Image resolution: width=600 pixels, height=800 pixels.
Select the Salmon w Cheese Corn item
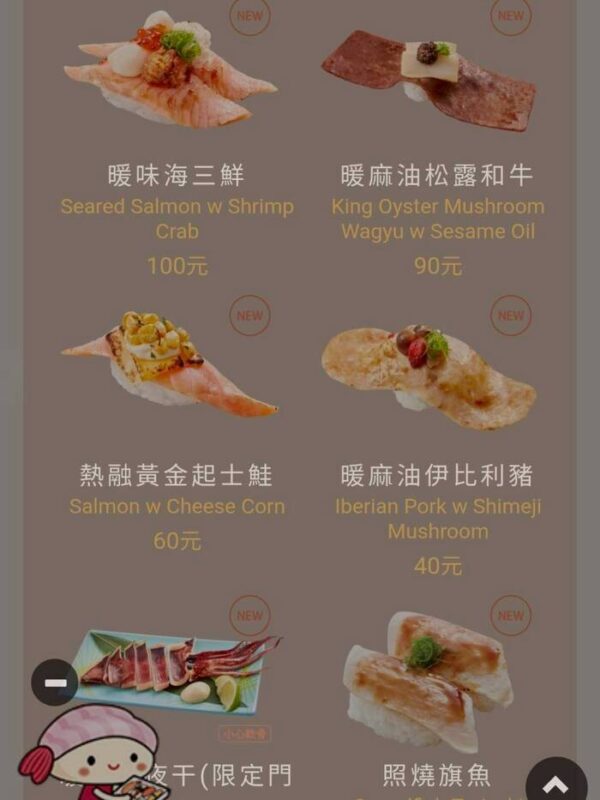(176, 372)
